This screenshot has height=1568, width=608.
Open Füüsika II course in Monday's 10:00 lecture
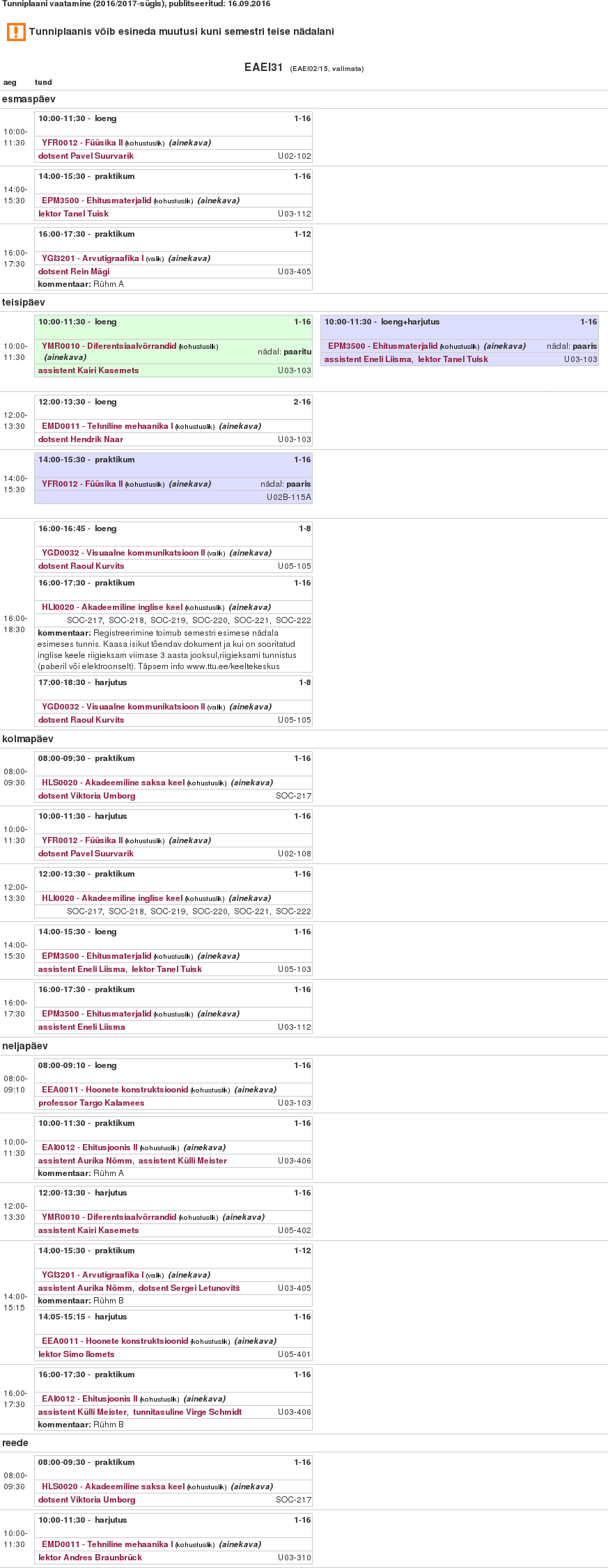(x=82, y=143)
